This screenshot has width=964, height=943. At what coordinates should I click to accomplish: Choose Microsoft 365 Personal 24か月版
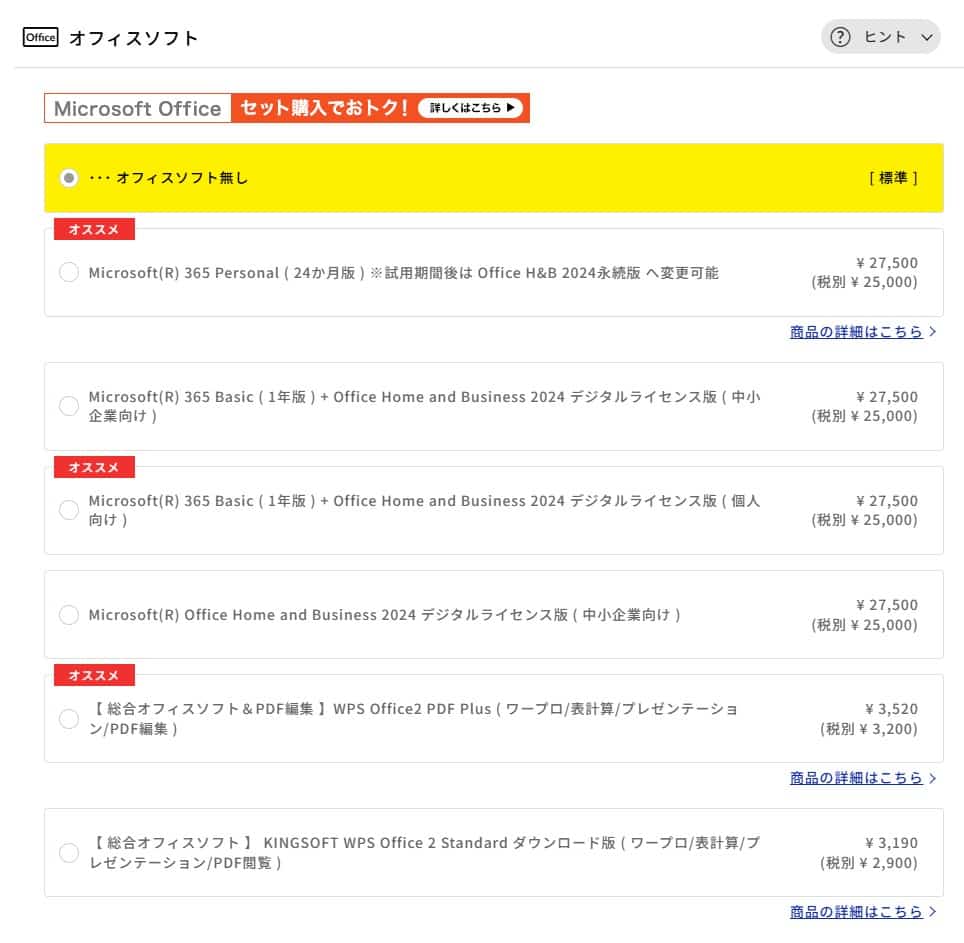coord(69,273)
